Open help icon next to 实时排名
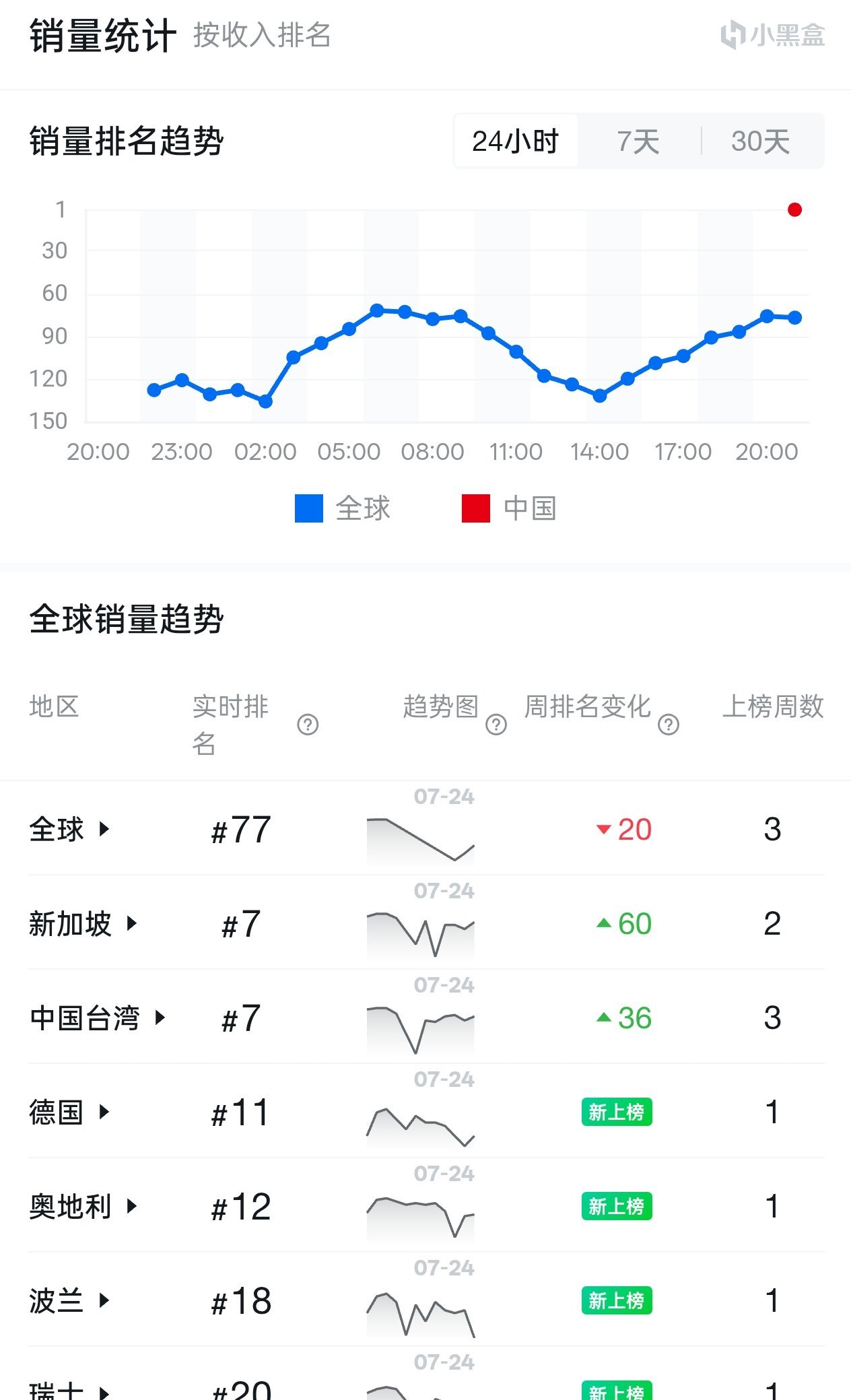 pos(308,725)
